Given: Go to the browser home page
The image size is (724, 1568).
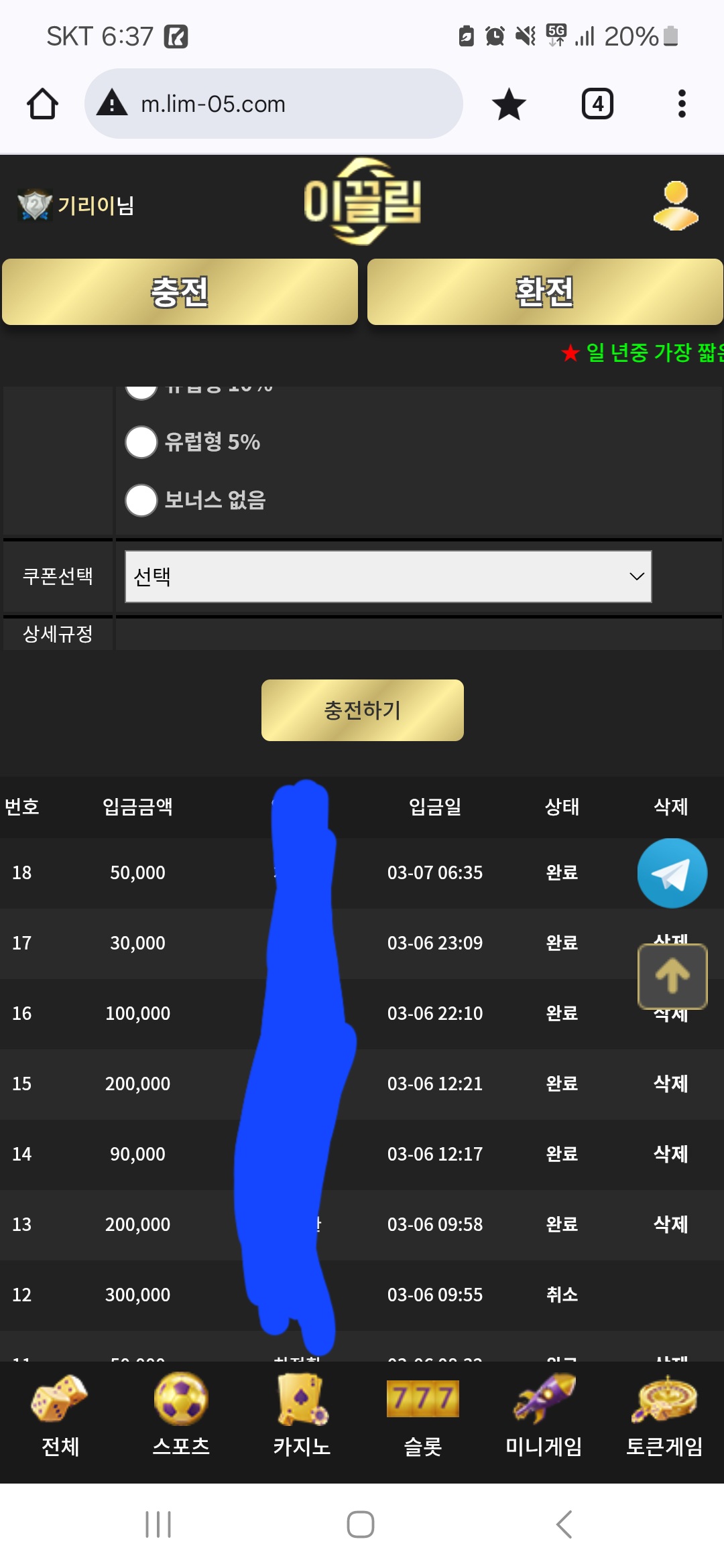Looking at the screenshot, I should point(42,104).
